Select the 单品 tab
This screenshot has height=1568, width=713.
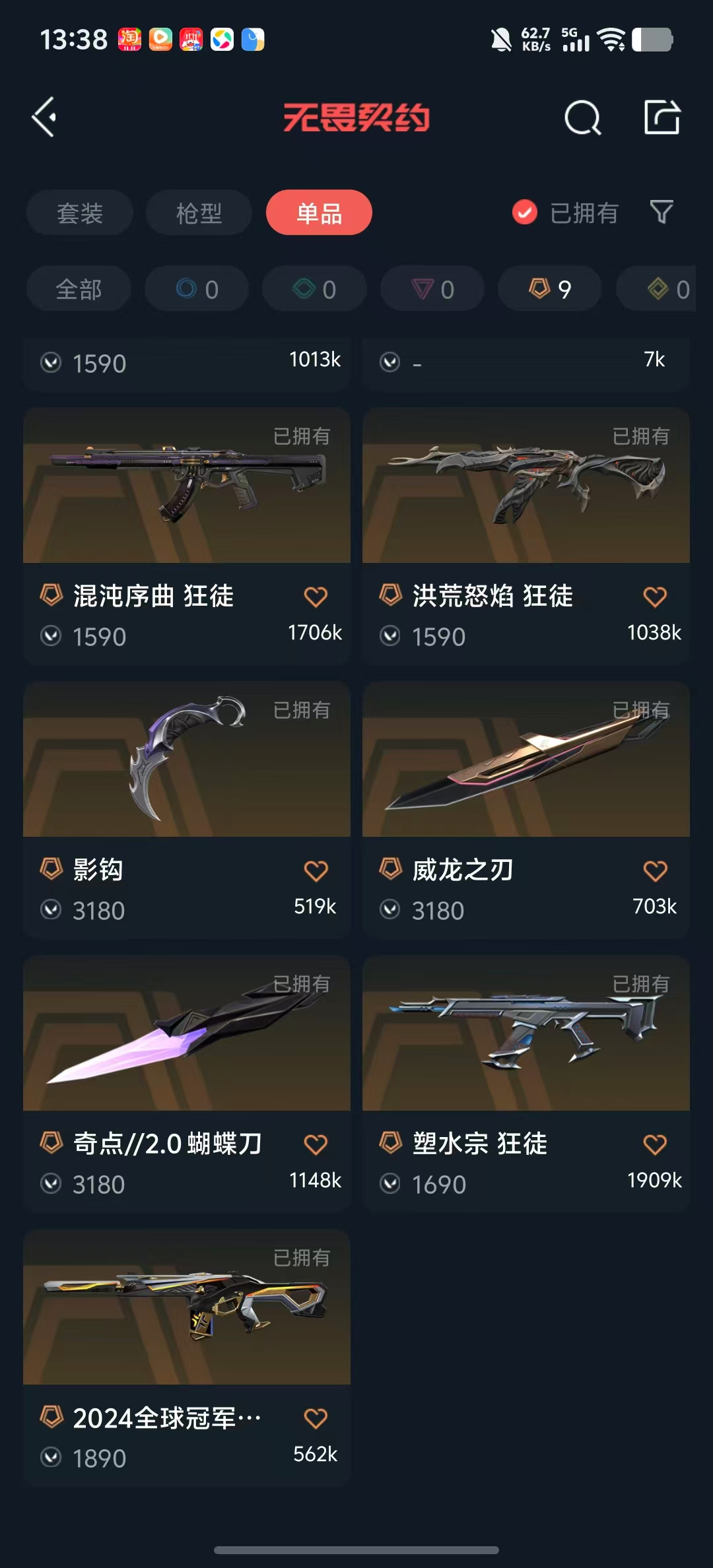319,212
